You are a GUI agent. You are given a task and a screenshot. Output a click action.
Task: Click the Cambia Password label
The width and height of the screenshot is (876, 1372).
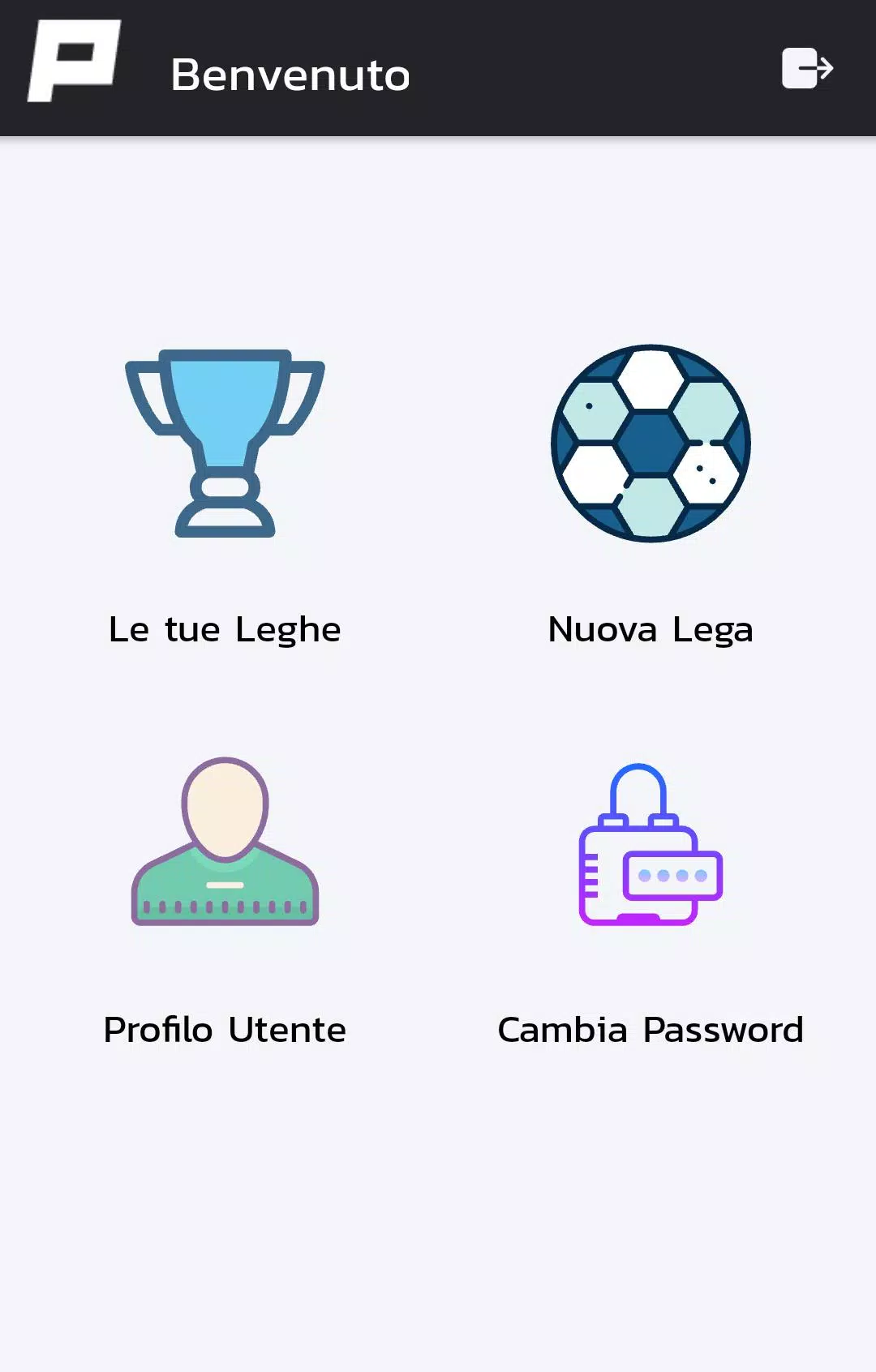point(649,1030)
